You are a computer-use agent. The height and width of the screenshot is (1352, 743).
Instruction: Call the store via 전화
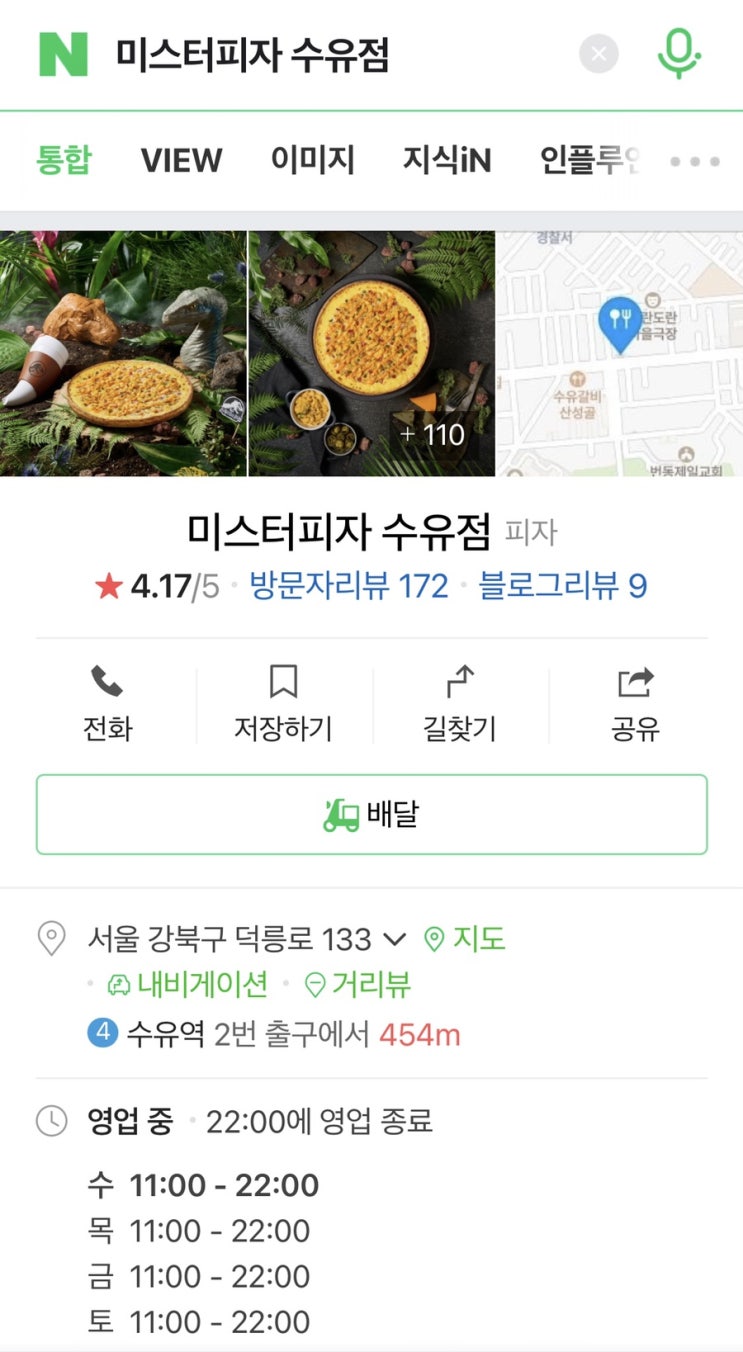tap(107, 704)
